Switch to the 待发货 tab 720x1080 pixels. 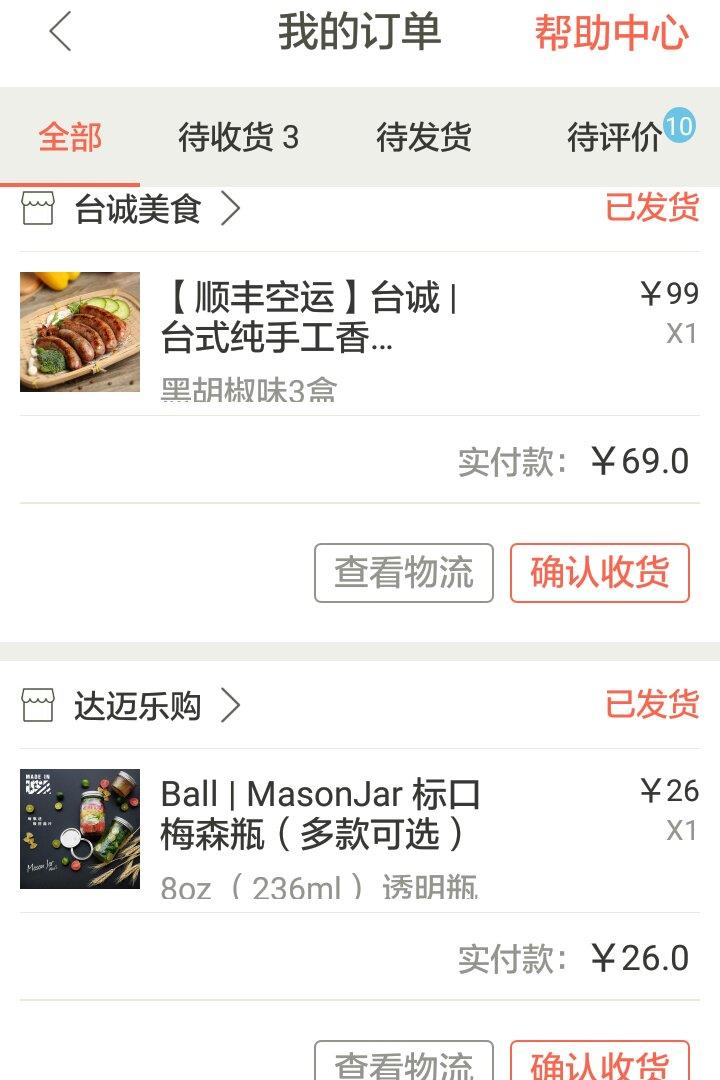click(x=423, y=137)
